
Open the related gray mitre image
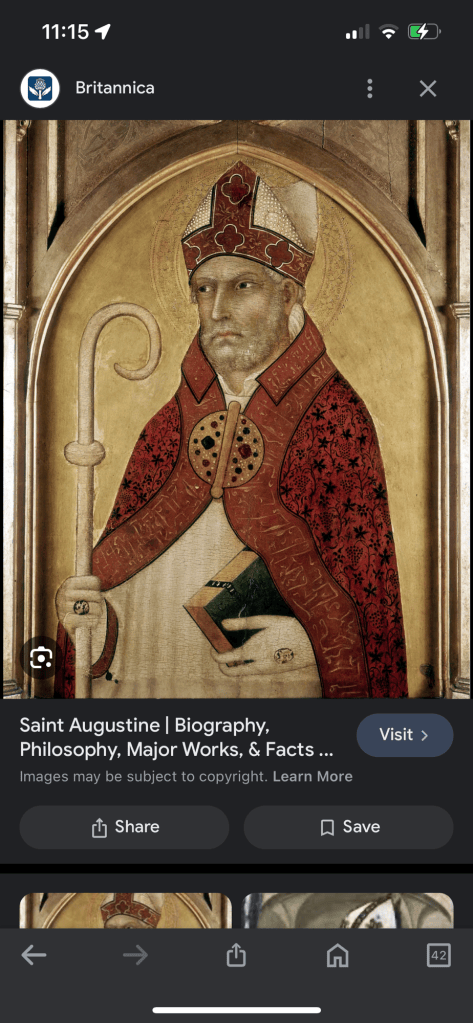348,911
